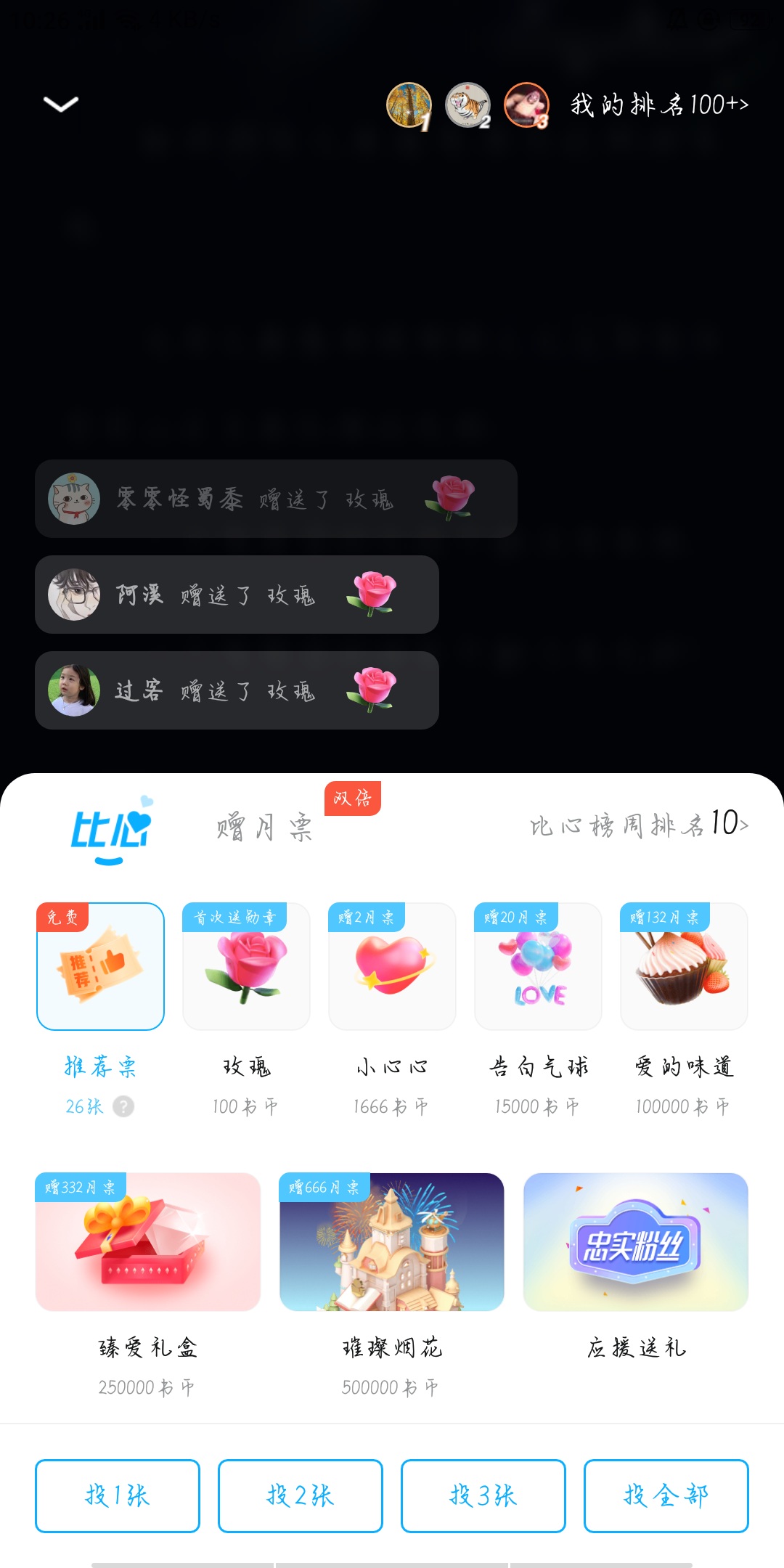Select the 玫瑰 gift
784x1568 pixels.
[x=246, y=966]
